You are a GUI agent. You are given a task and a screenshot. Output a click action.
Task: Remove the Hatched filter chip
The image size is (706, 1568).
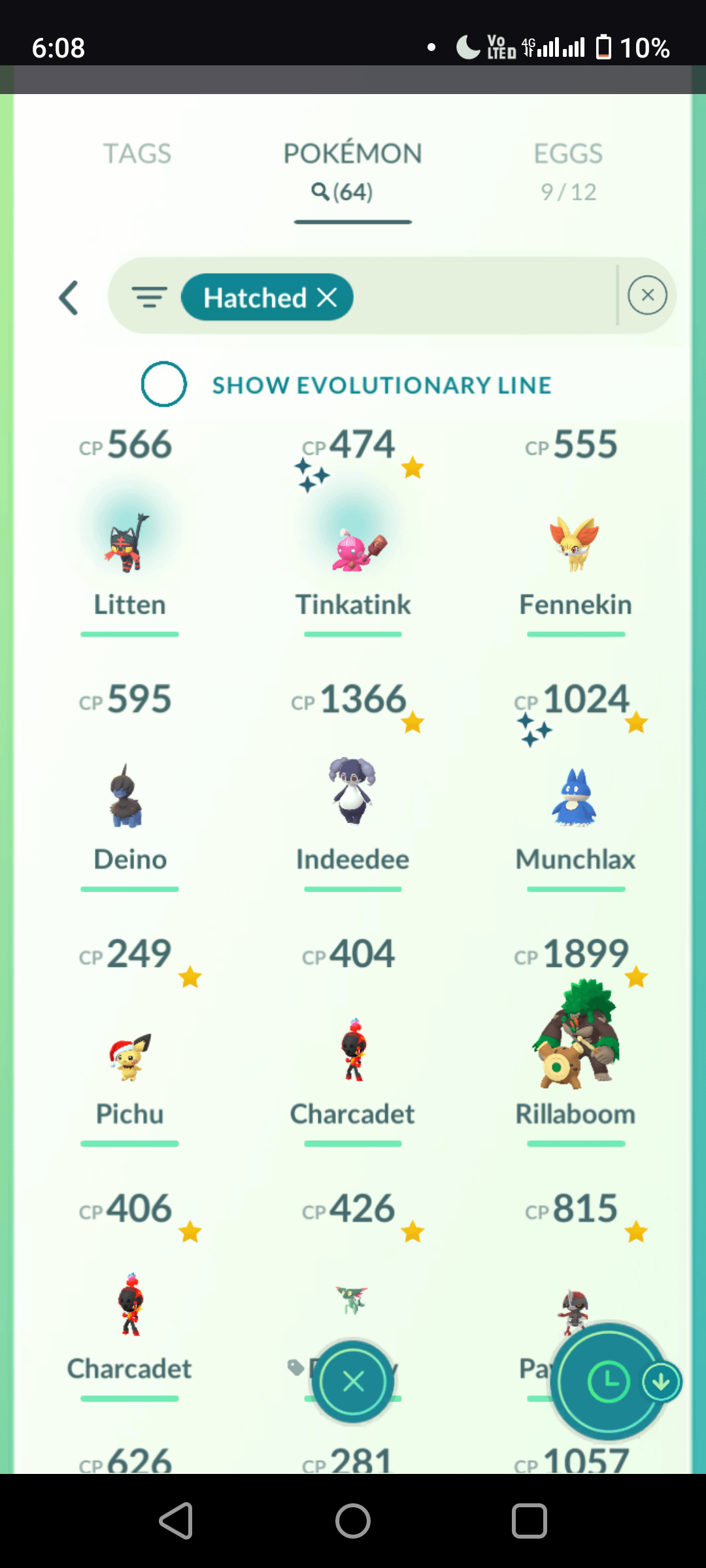tap(327, 298)
